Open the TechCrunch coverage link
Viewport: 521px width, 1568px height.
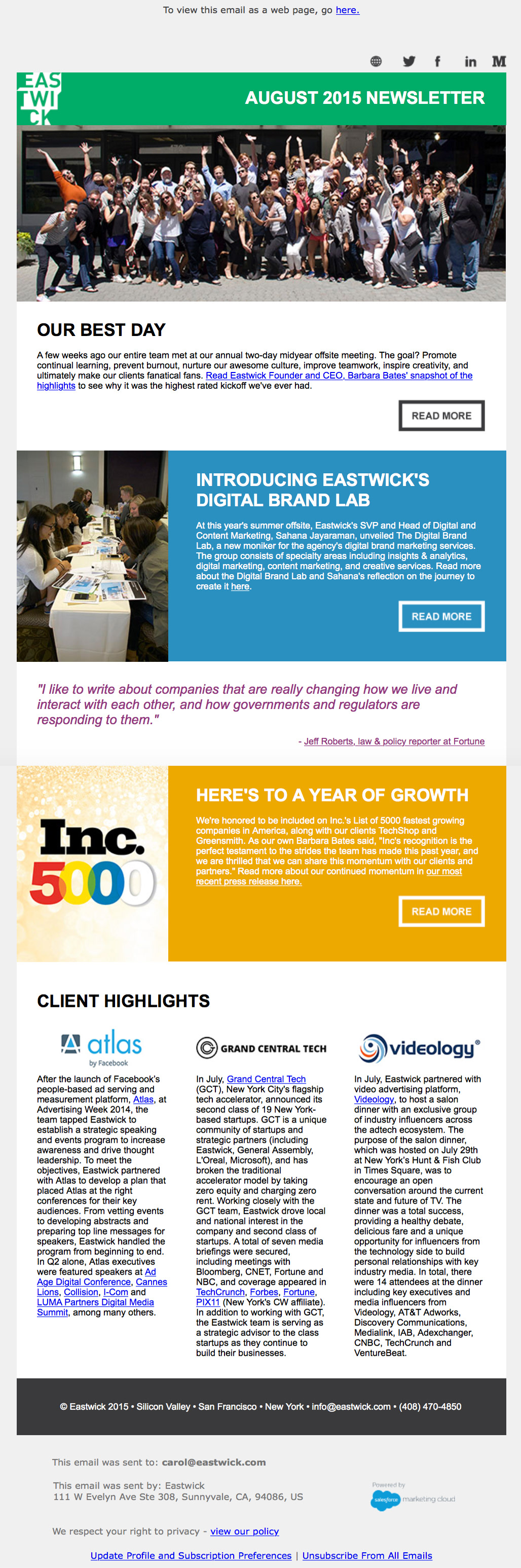point(220,1292)
